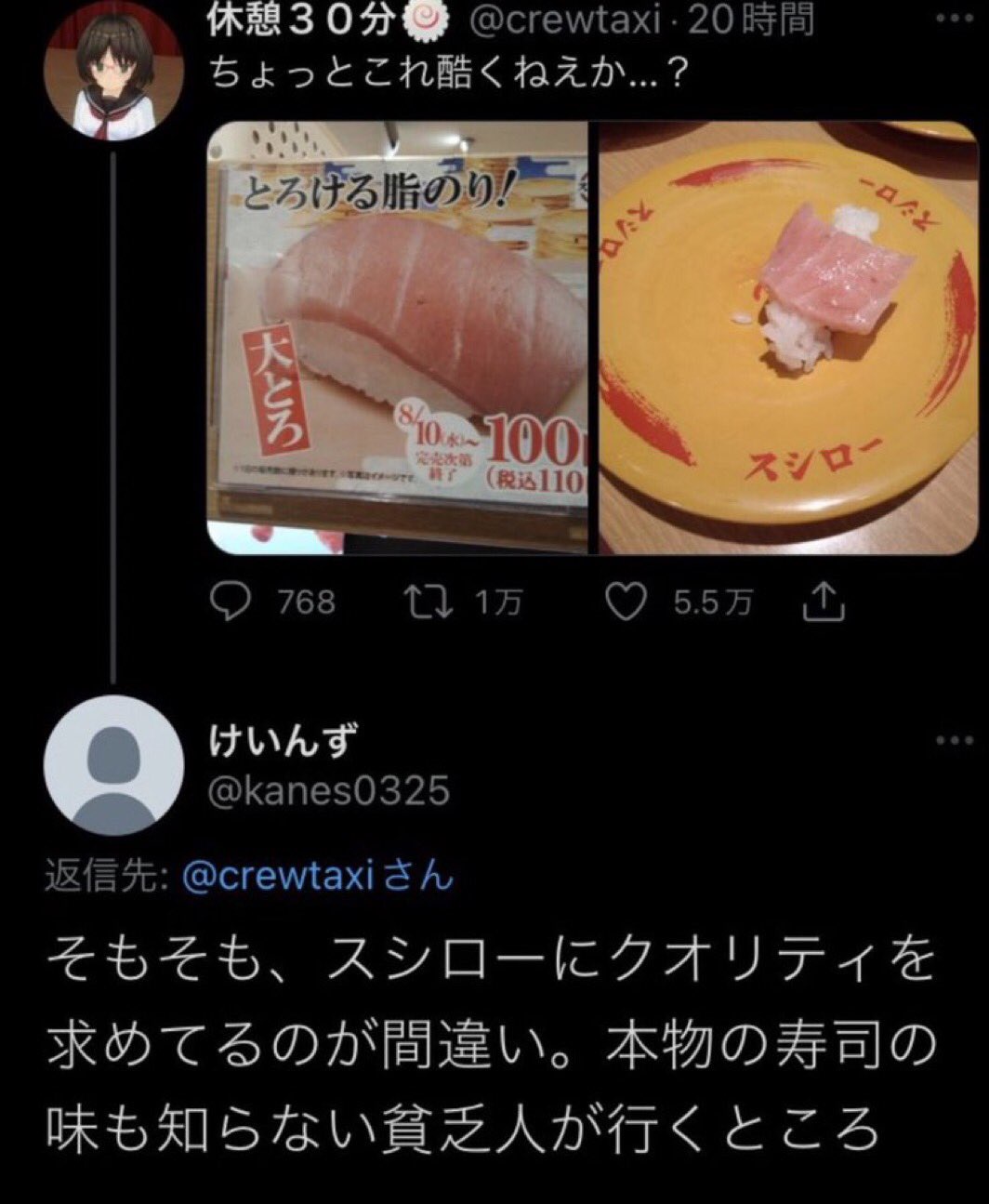Viewport: 989px width, 1204px height.
Task: Open overflow menu on けいんず reply
Action: (952, 740)
